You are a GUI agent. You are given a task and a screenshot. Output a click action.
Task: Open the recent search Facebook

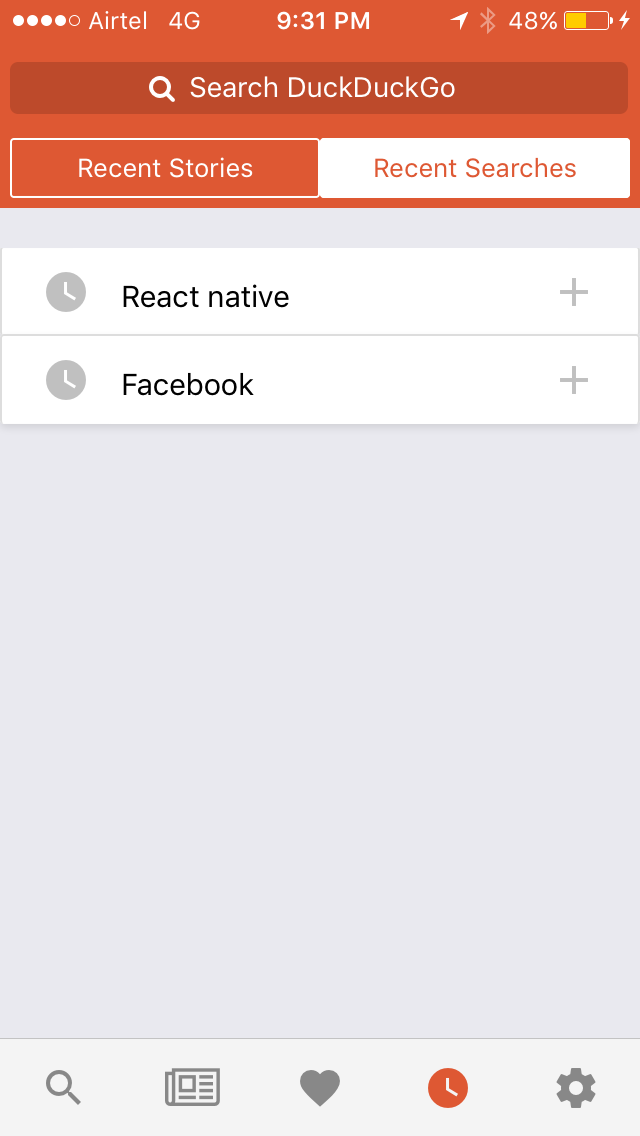click(188, 384)
